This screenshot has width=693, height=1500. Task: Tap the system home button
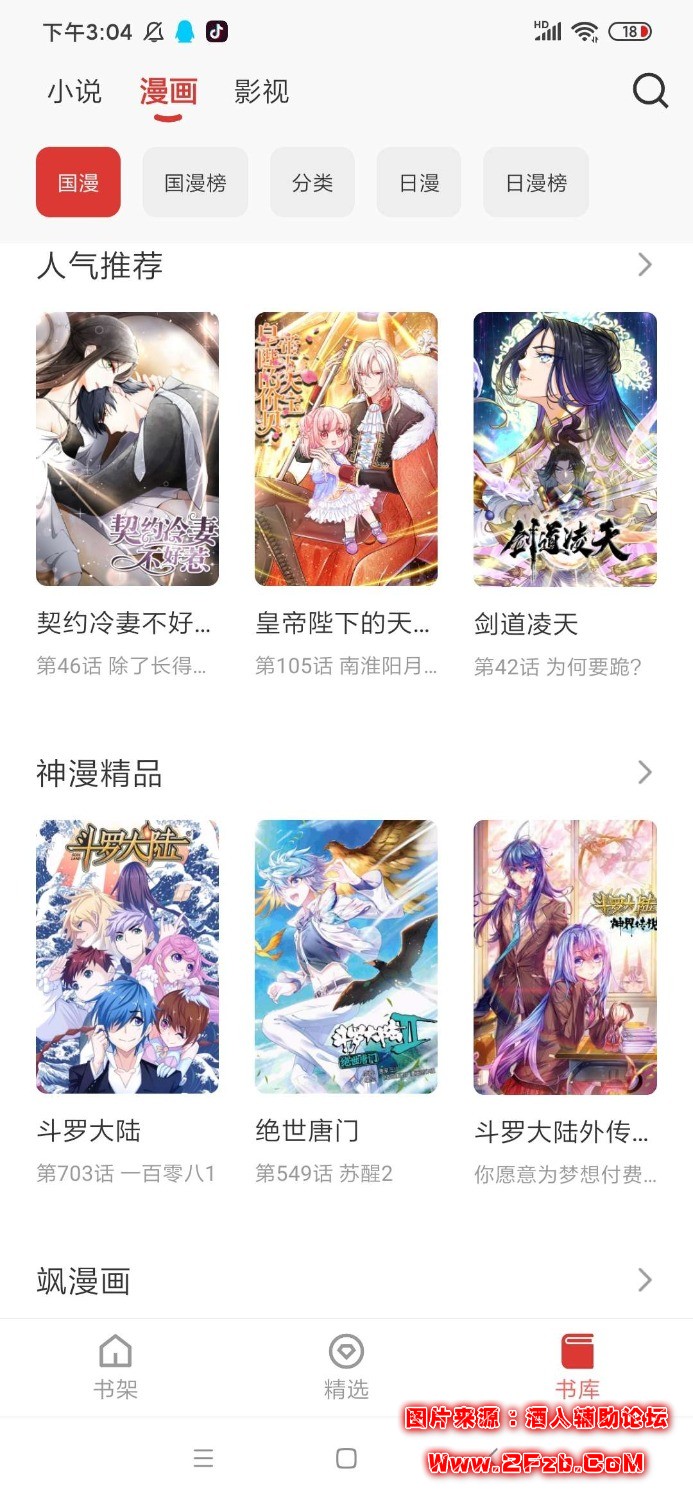pos(346,1458)
